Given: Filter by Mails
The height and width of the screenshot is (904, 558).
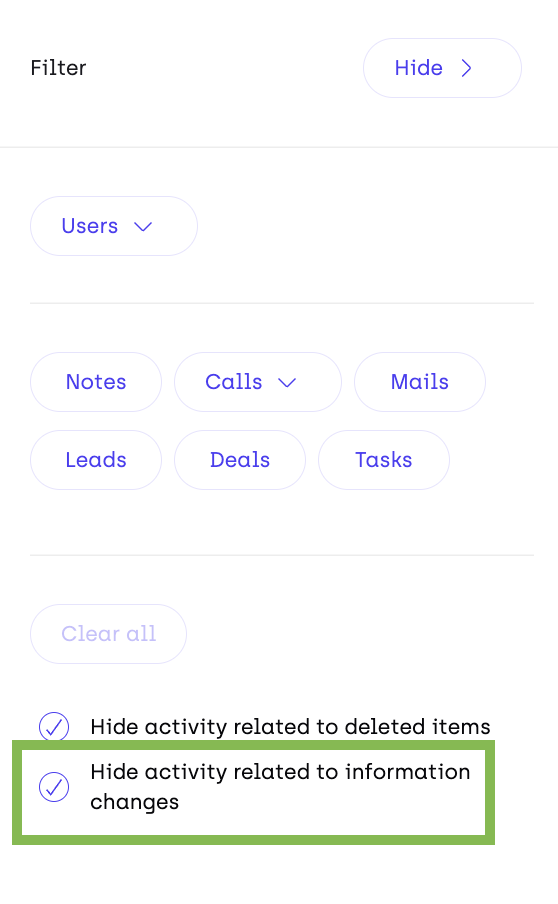Looking at the screenshot, I should point(420,382).
